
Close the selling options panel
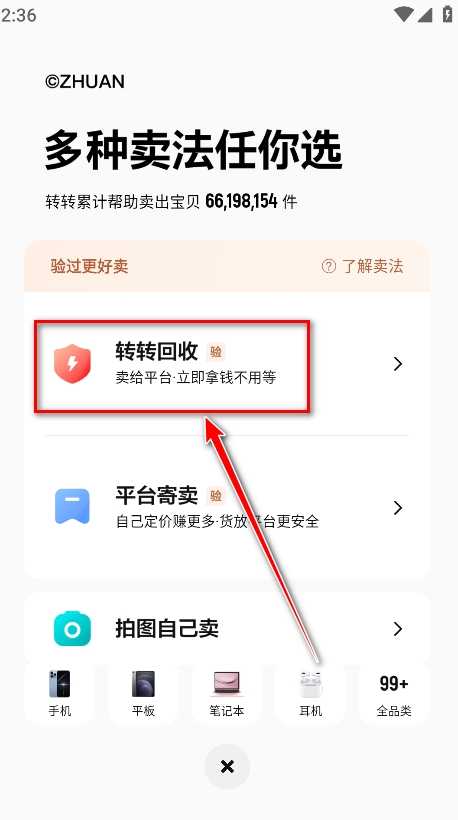pyautogui.click(x=227, y=767)
